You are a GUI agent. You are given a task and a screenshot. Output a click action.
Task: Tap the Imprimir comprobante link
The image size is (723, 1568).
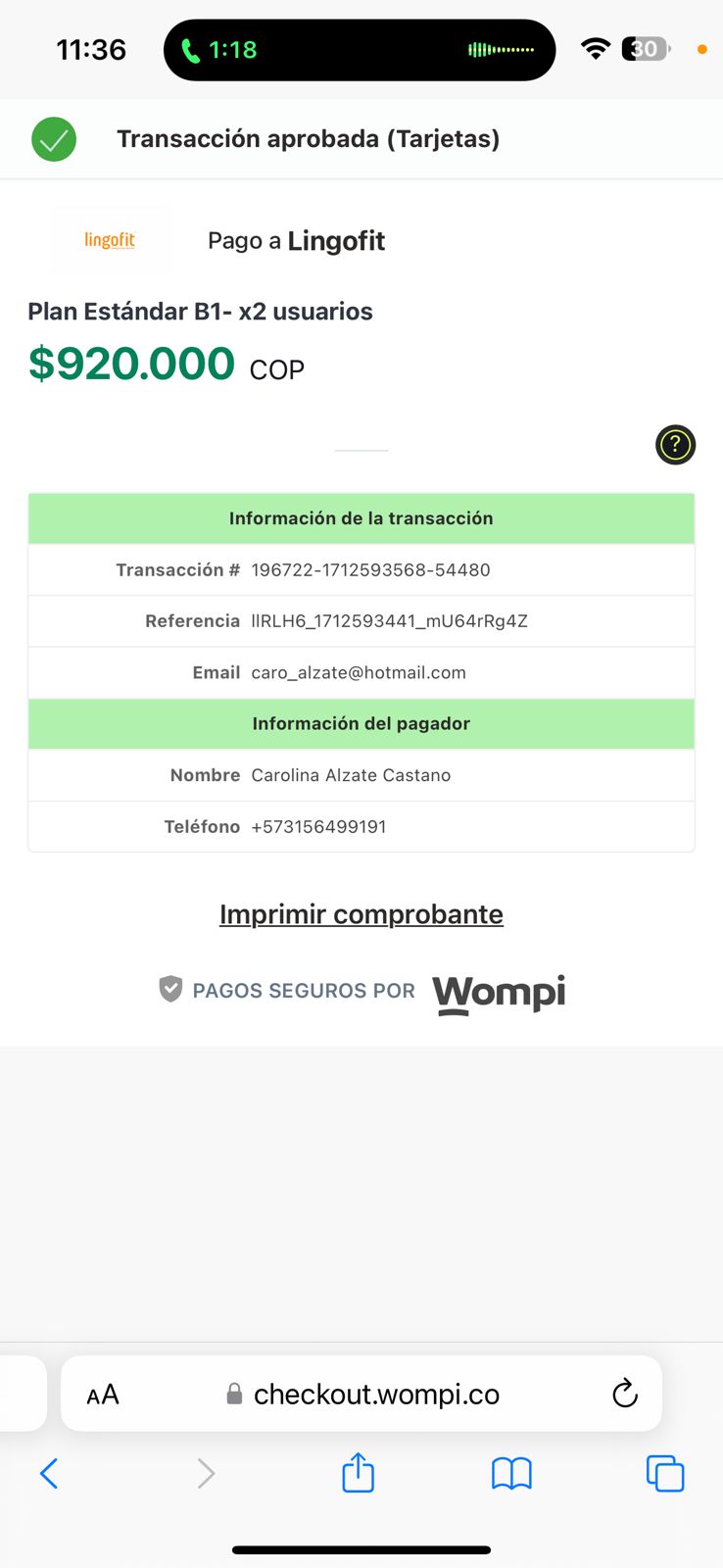[x=361, y=914]
